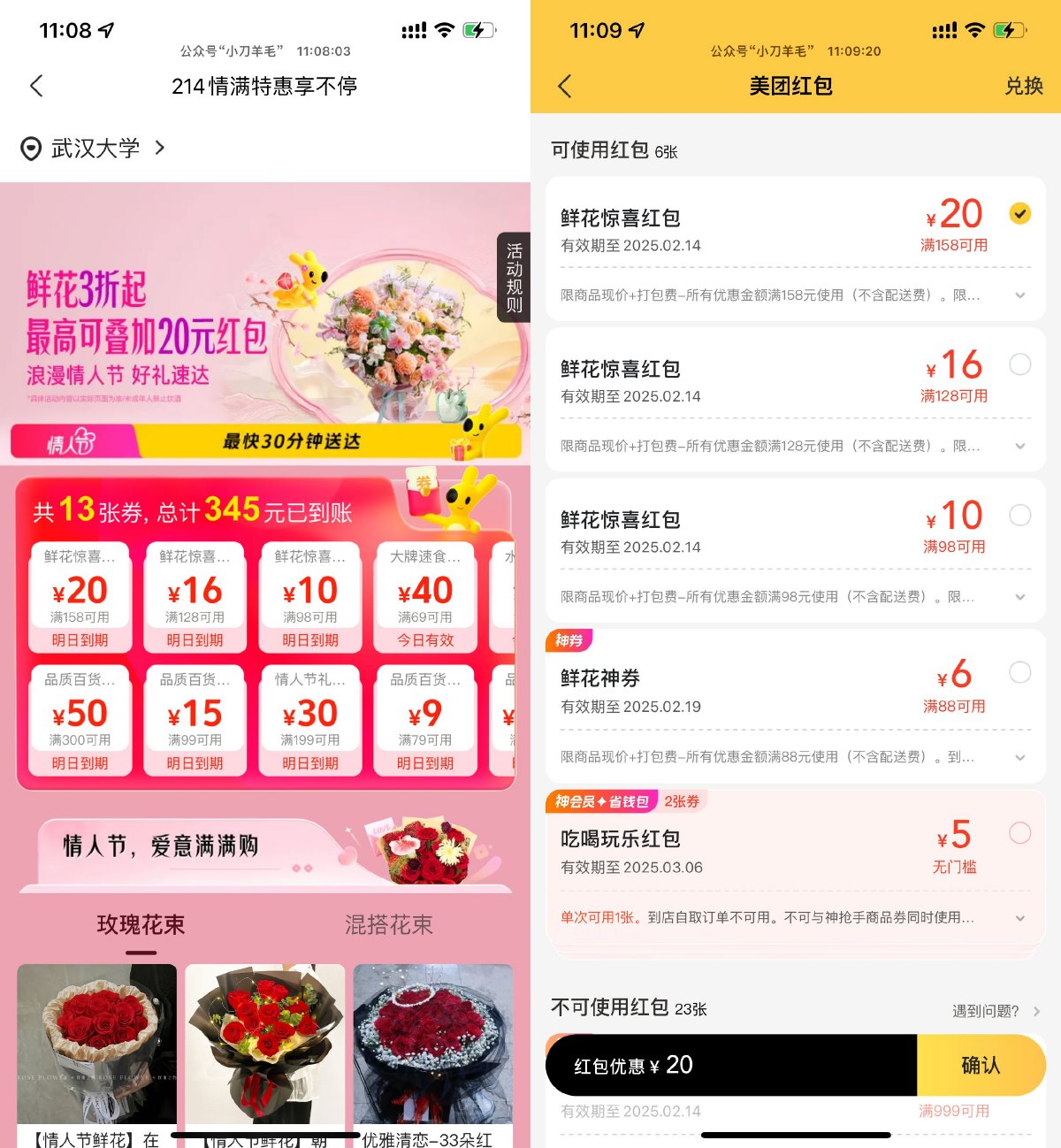Select the 玫瑰花束 tab
Image resolution: width=1061 pixels, height=1148 pixels.
point(141,925)
